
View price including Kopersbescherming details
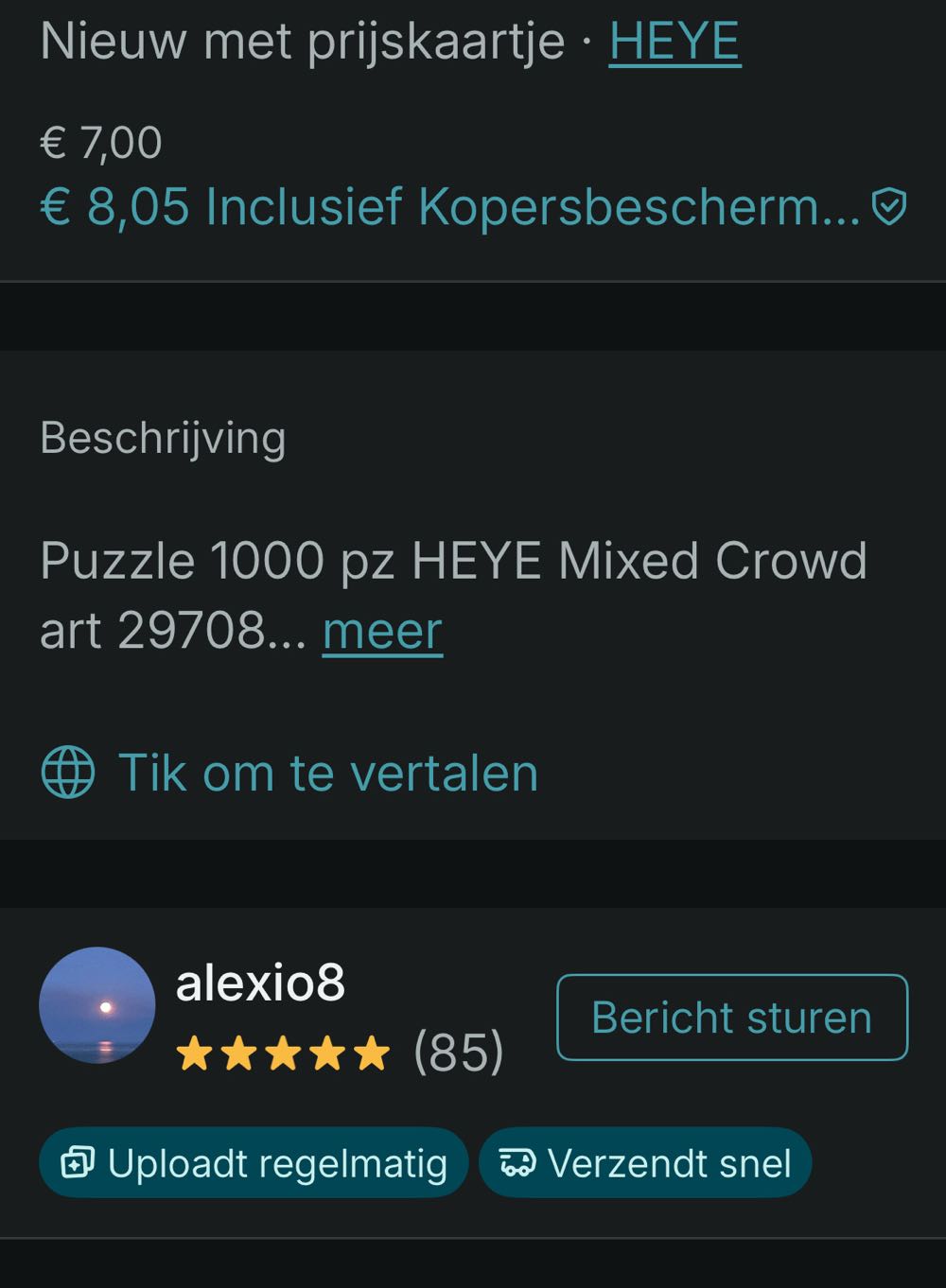tap(473, 206)
